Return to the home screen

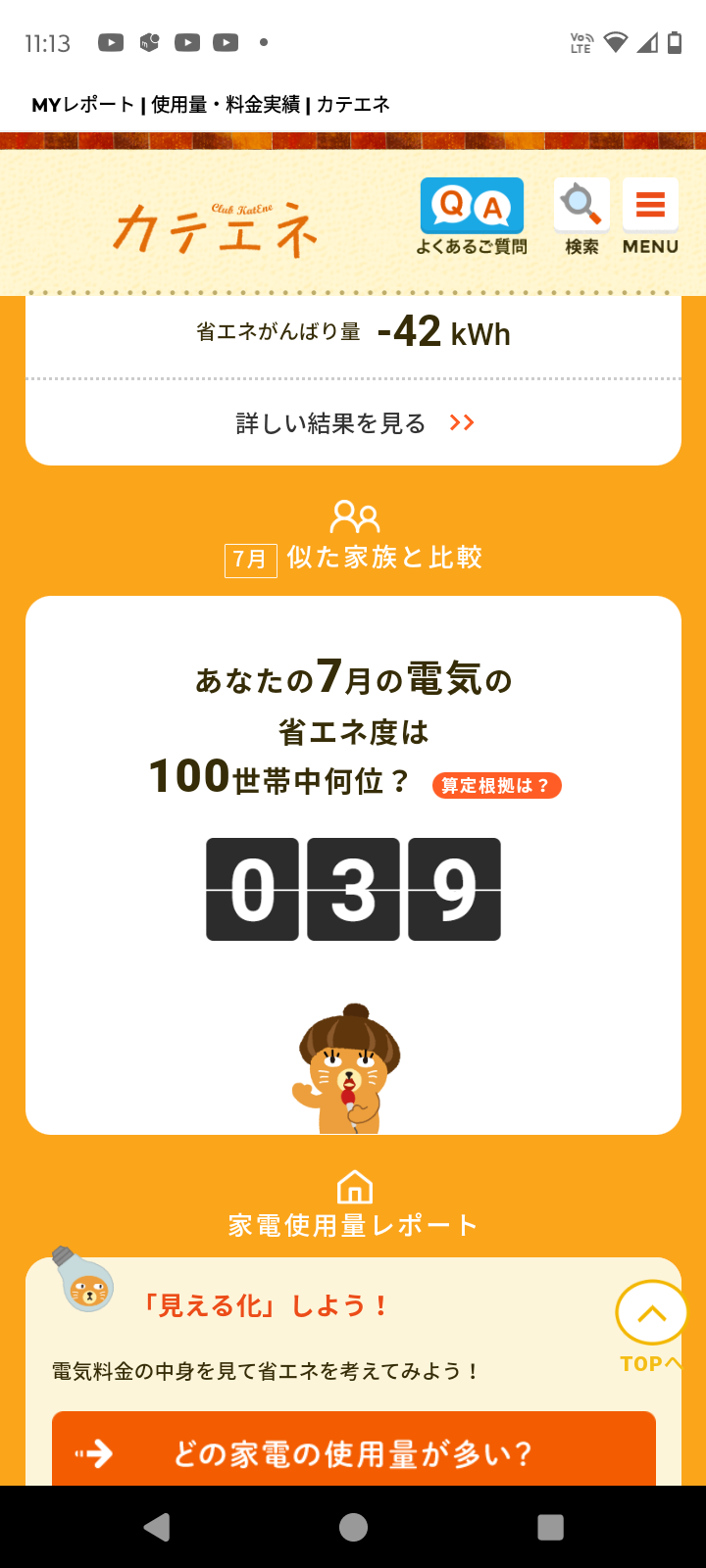pos(353,1527)
